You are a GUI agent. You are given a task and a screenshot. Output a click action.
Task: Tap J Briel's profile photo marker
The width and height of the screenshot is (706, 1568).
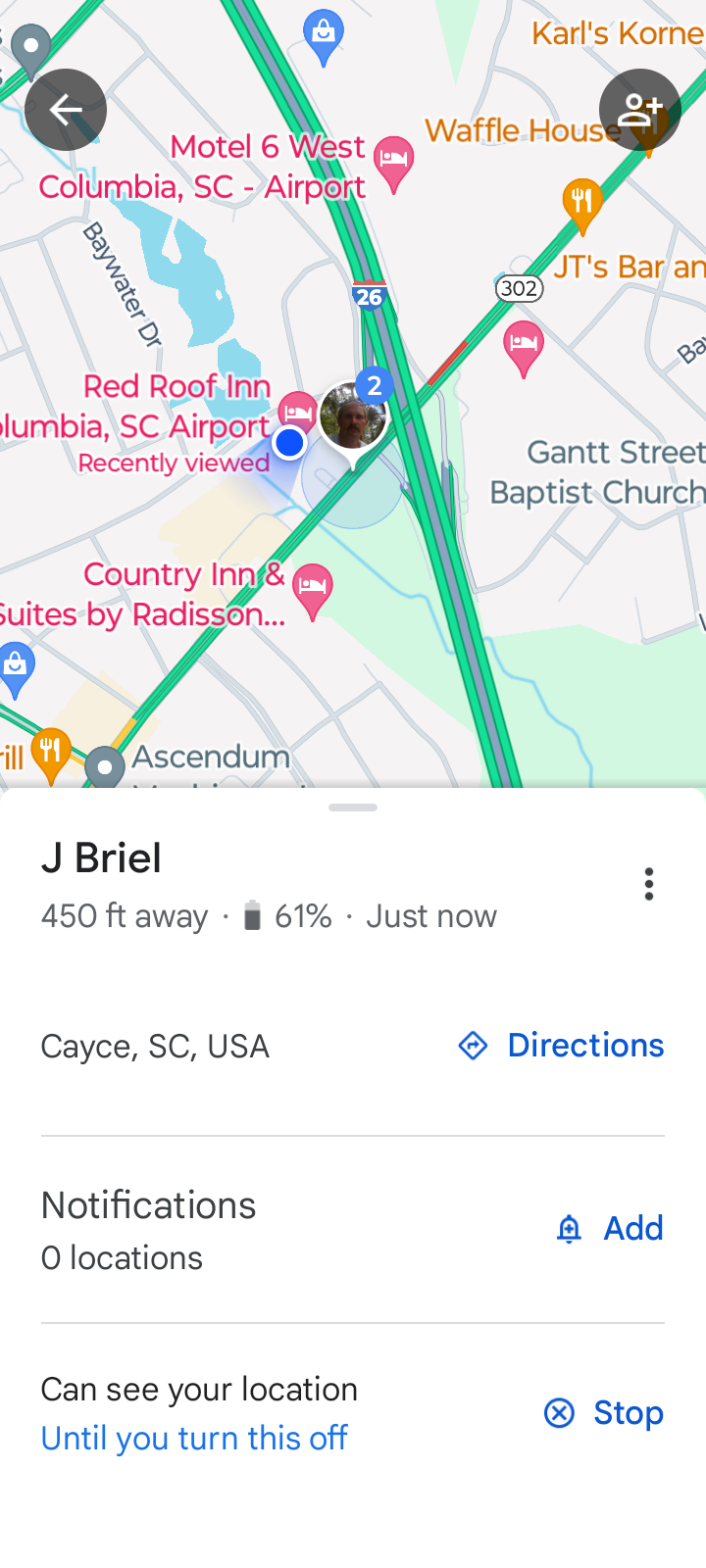pyautogui.click(x=351, y=416)
